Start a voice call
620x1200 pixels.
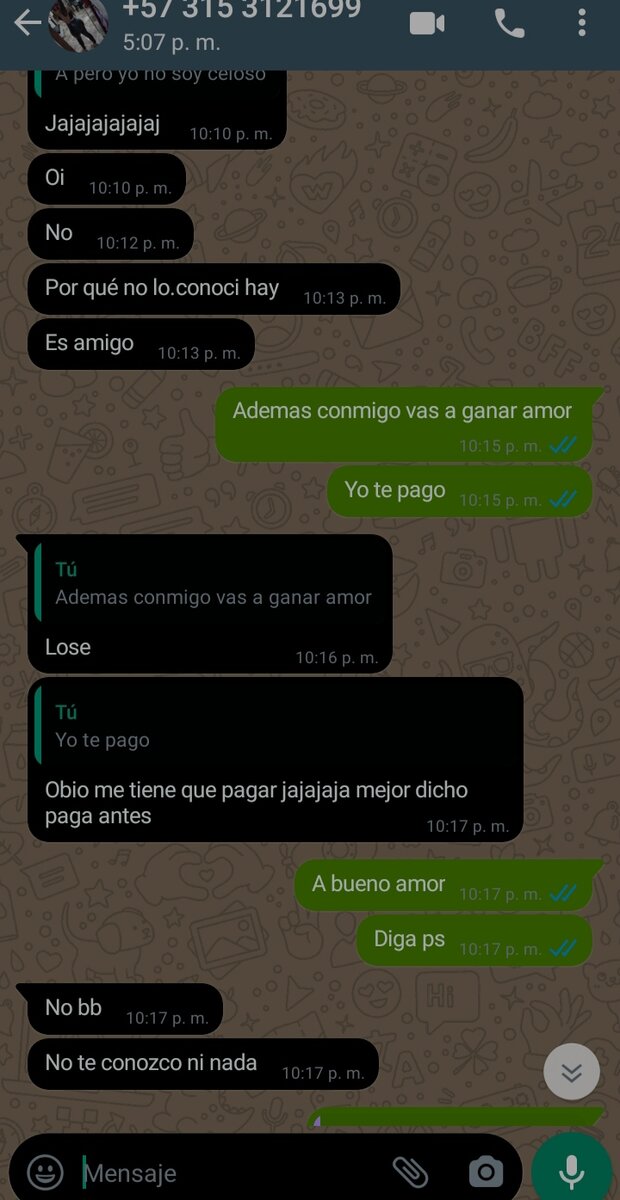pos(509,24)
